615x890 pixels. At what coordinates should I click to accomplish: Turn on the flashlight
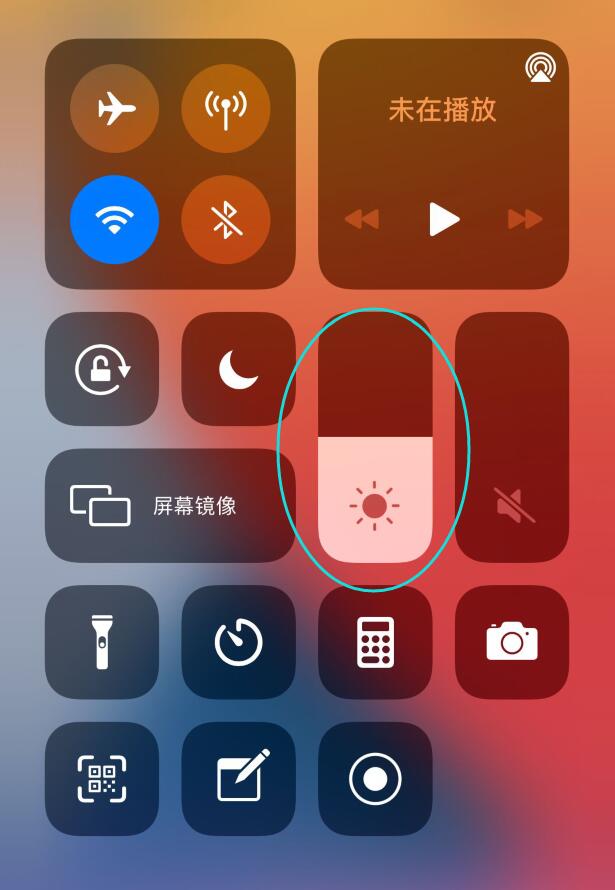click(x=102, y=642)
